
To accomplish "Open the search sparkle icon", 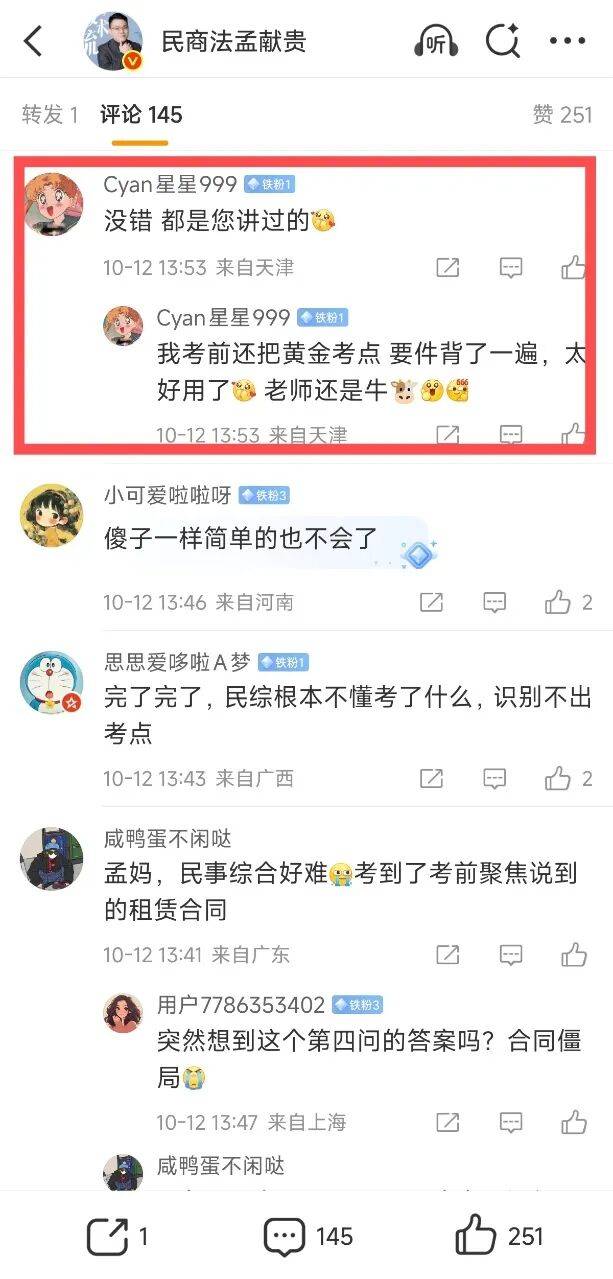I will pos(501,41).
